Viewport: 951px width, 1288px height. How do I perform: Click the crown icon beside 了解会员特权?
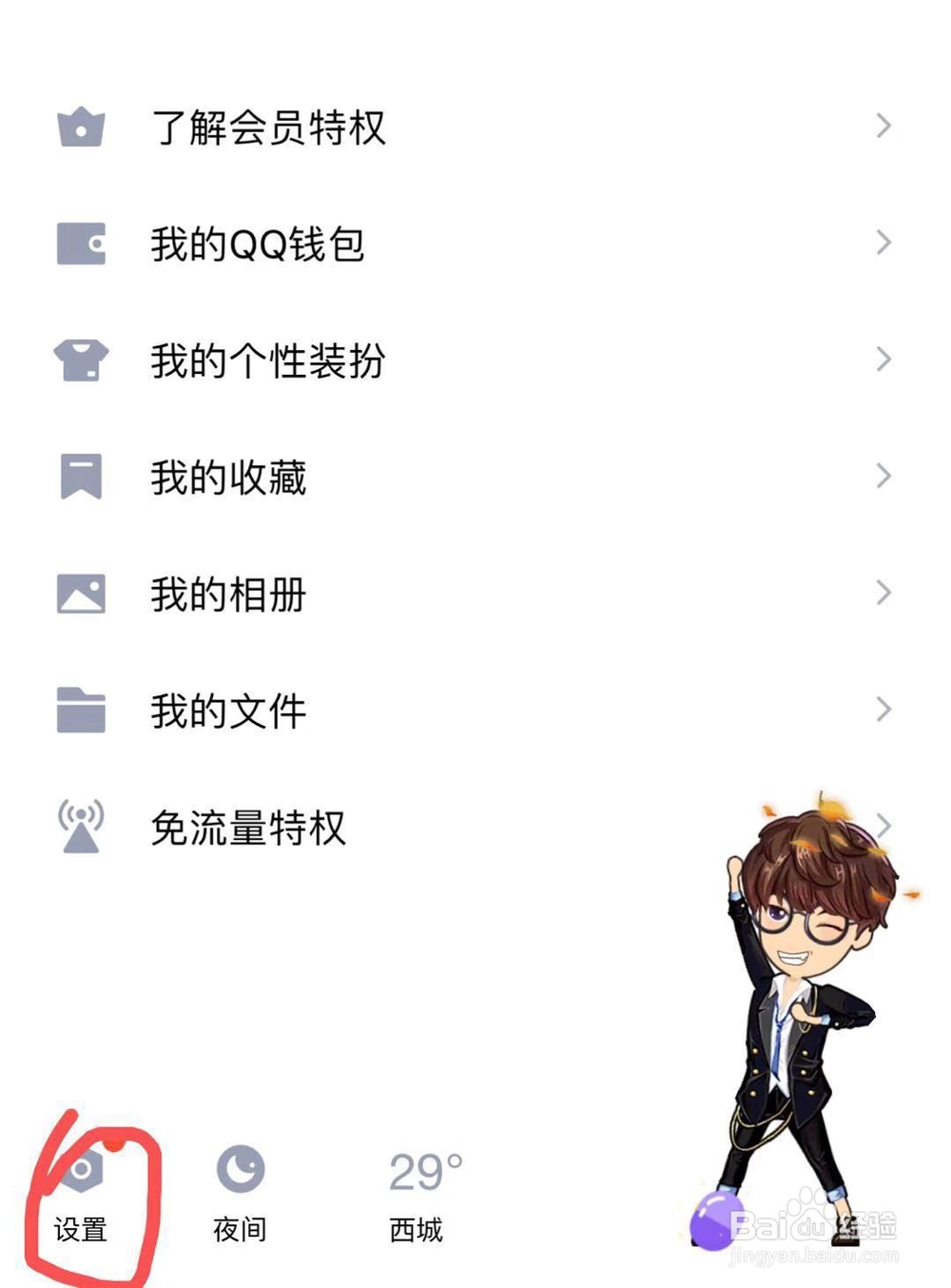(82, 127)
